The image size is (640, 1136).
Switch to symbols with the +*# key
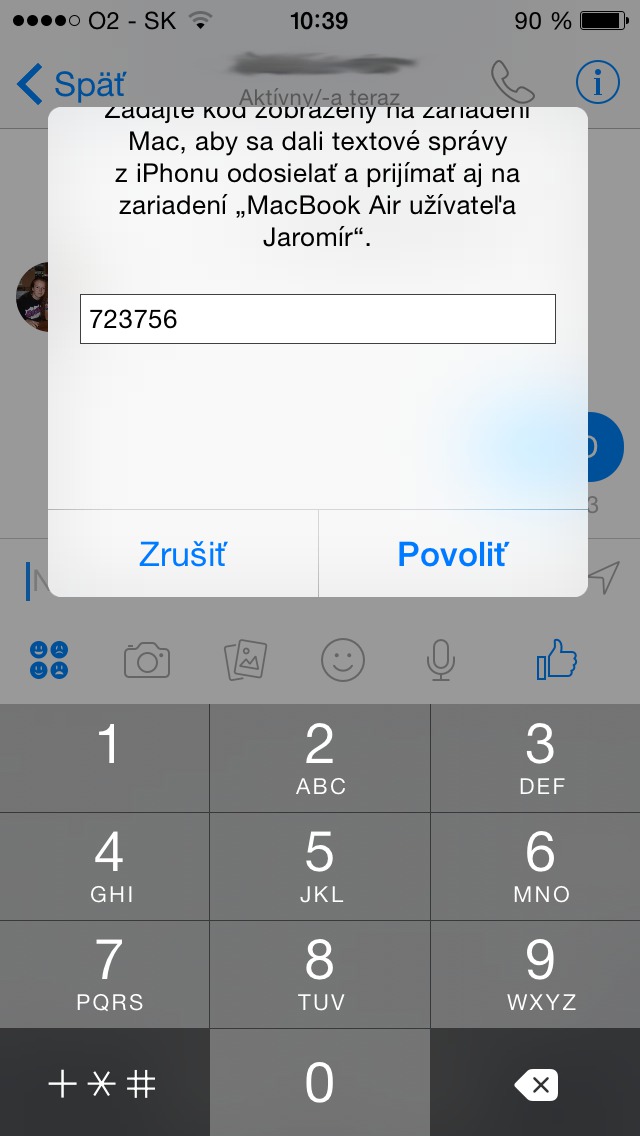(x=104, y=1083)
